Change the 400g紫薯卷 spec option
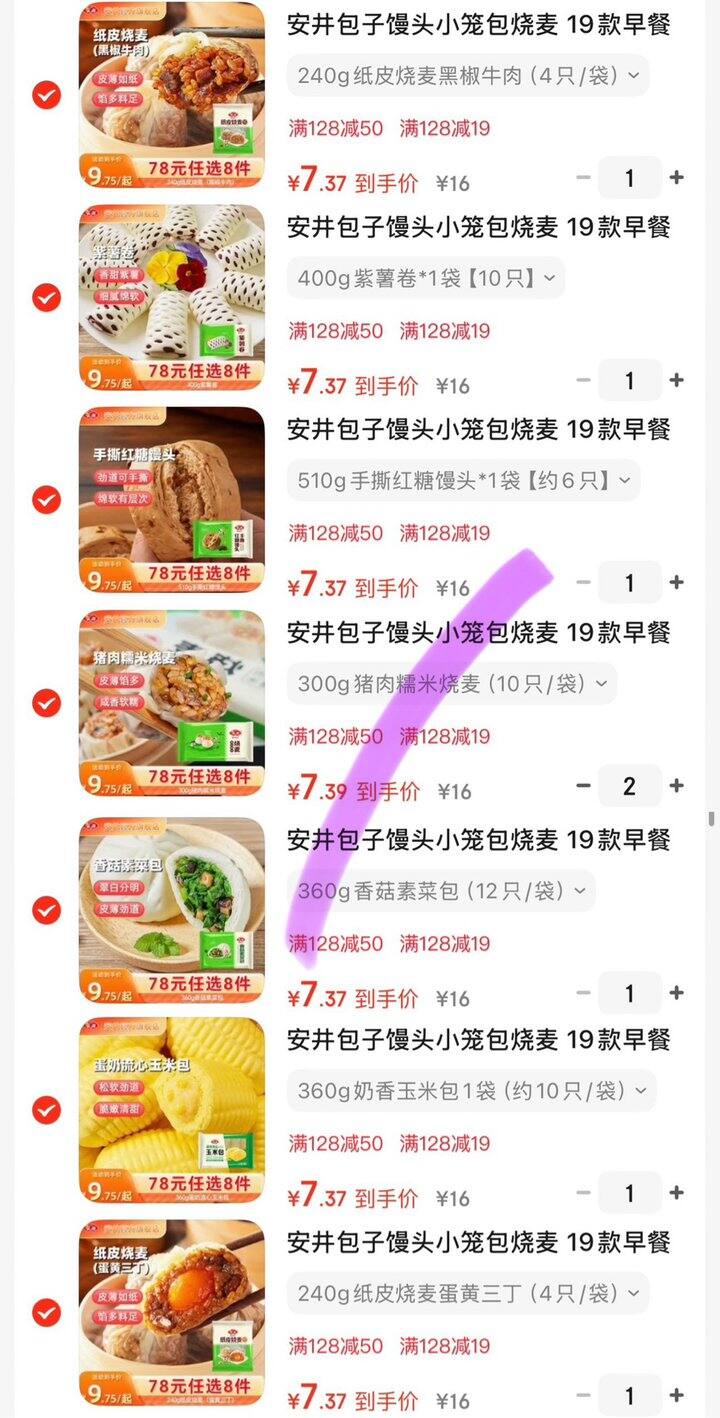720x1418 pixels. pyautogui.click(x=426, y=278)
